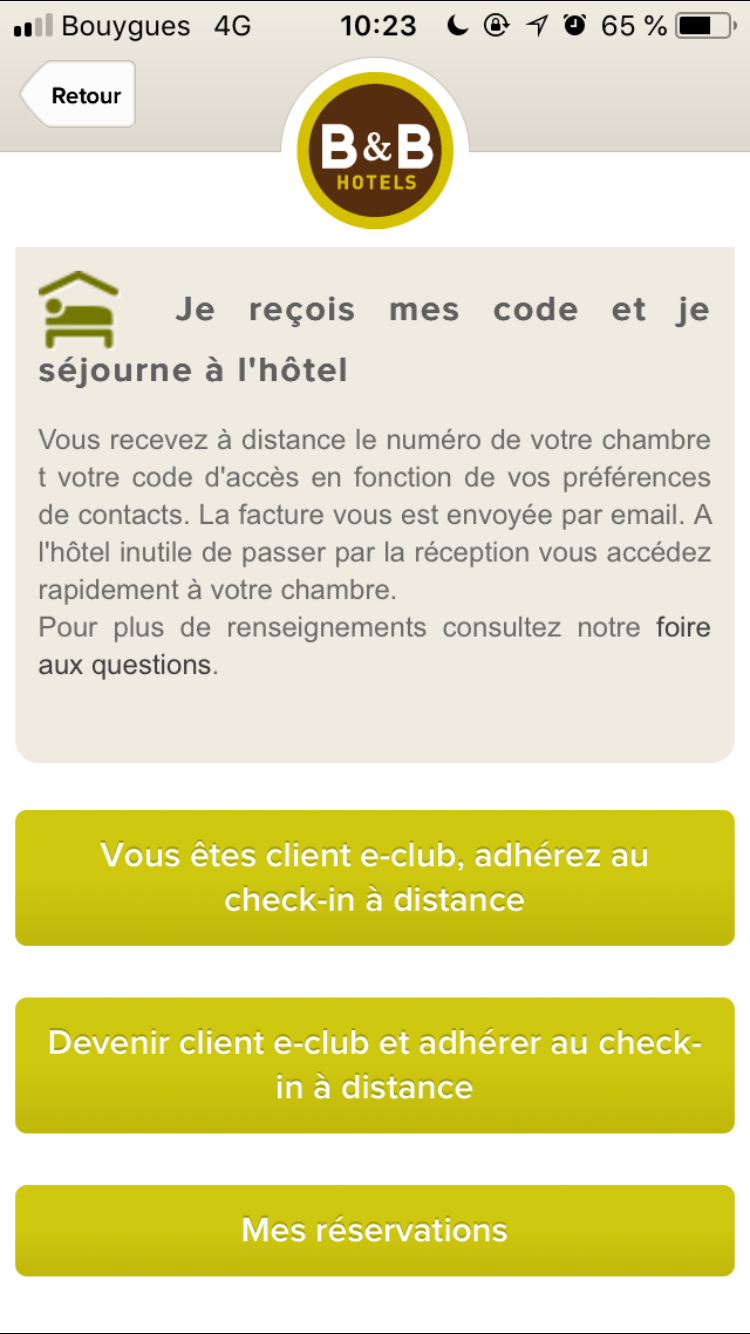The width and height of the screenshot is (750, 1334).
Task: Tap Vous êtes client e-club, adhérez
Action: click(x=375, y=877)
